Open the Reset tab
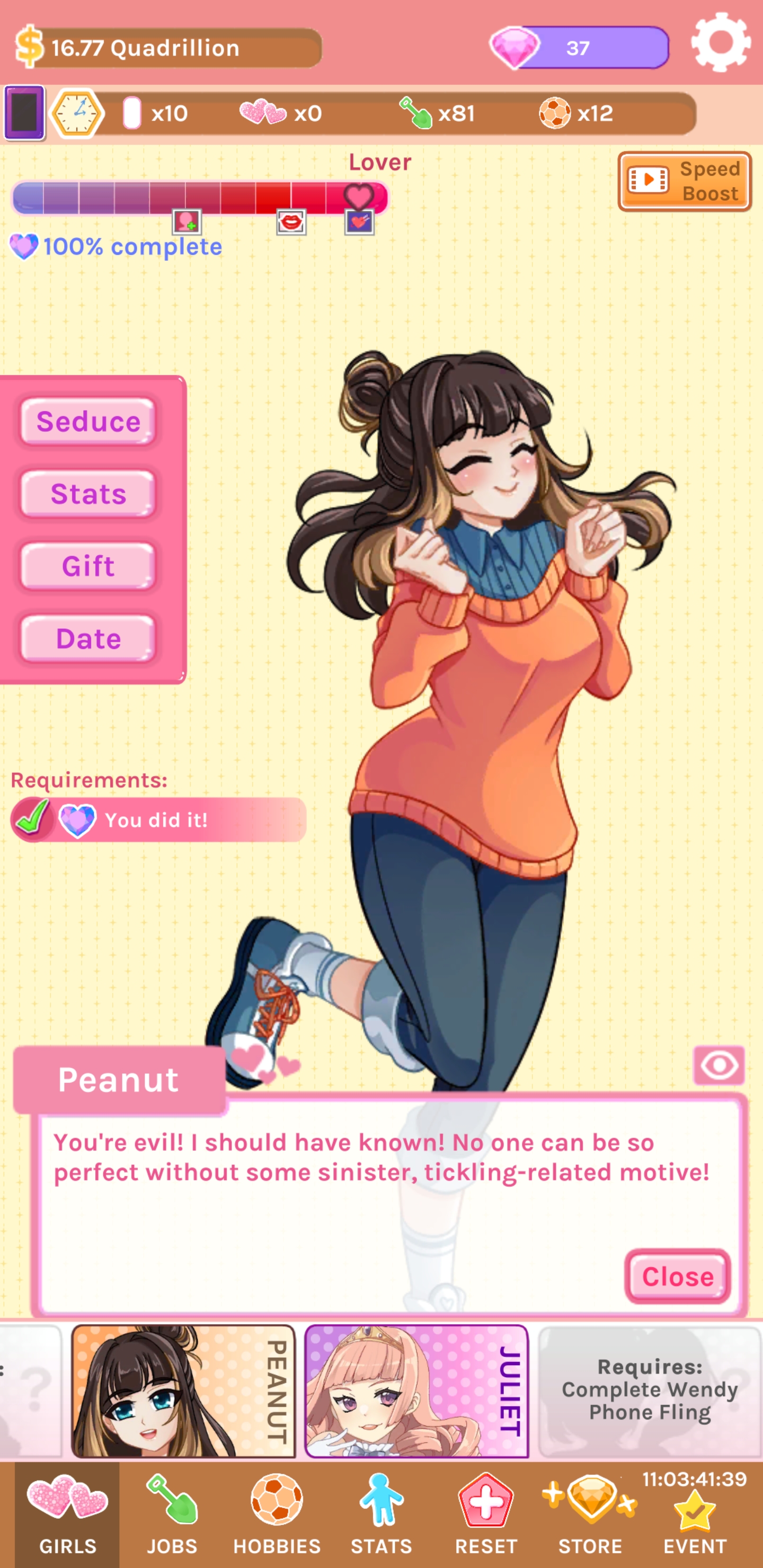Viewport: 763px width, 1568px height. [x=486, y=1514]
